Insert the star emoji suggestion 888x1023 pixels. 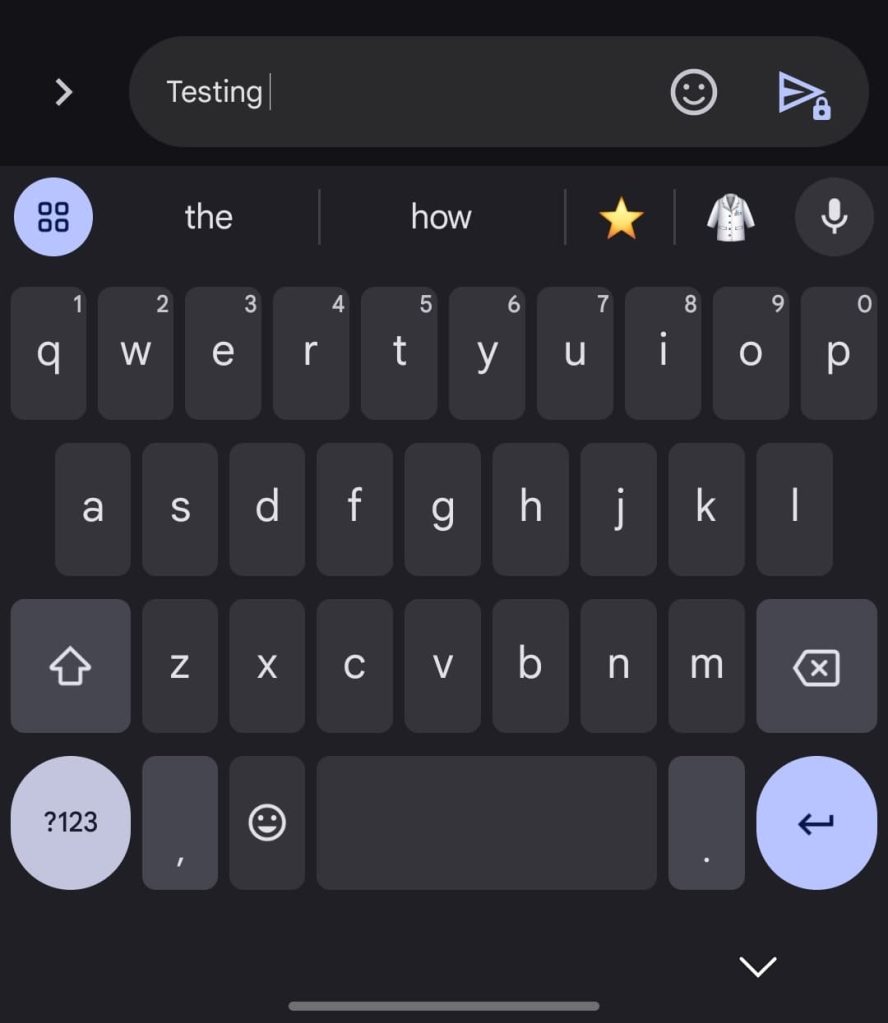pyautogui.click(x=620, y=217)
